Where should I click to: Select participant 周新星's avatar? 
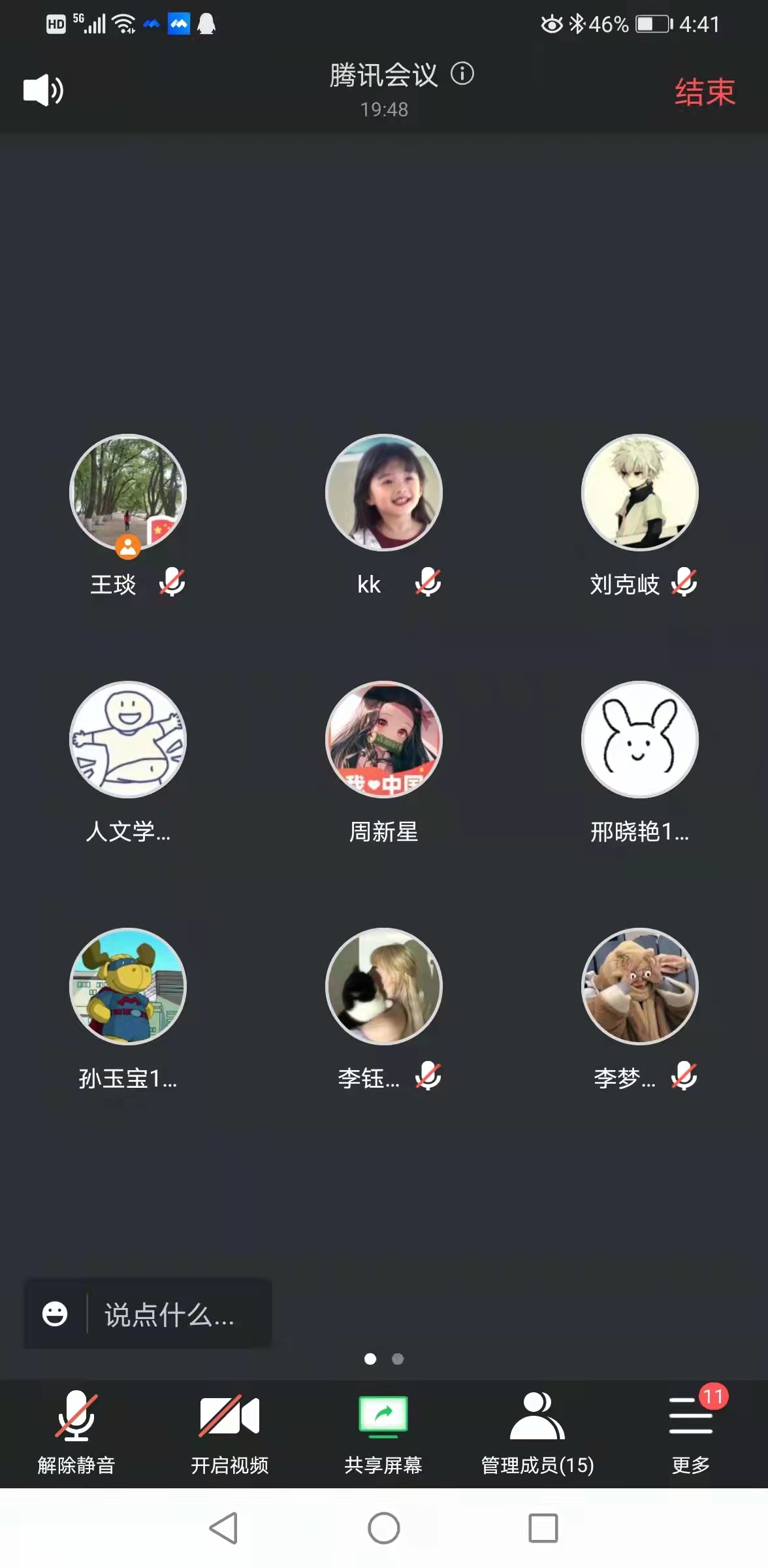[384, 740]
